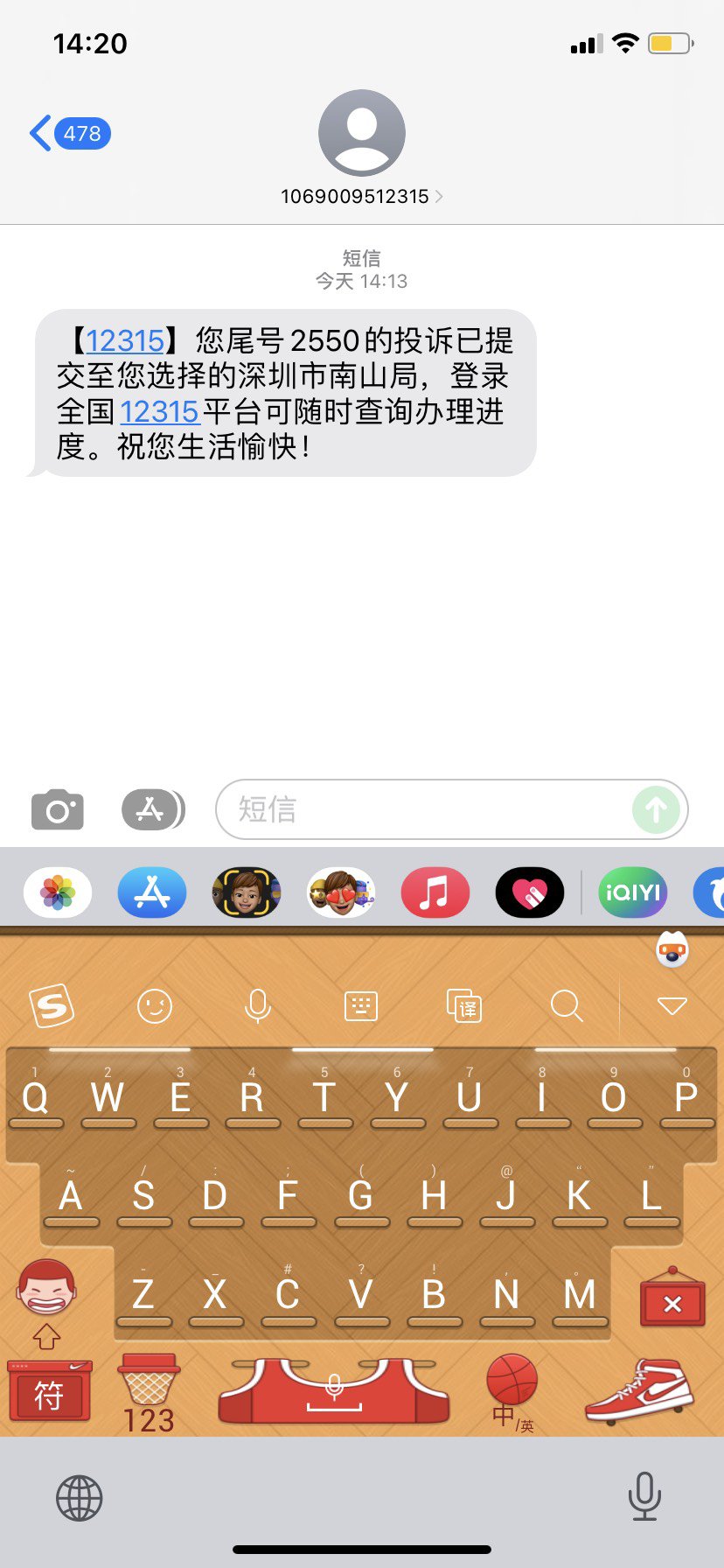Open the keyboard search tool
This screenshot has height=1568, width=724.
pyautogui.click(x=567, y=1006)
